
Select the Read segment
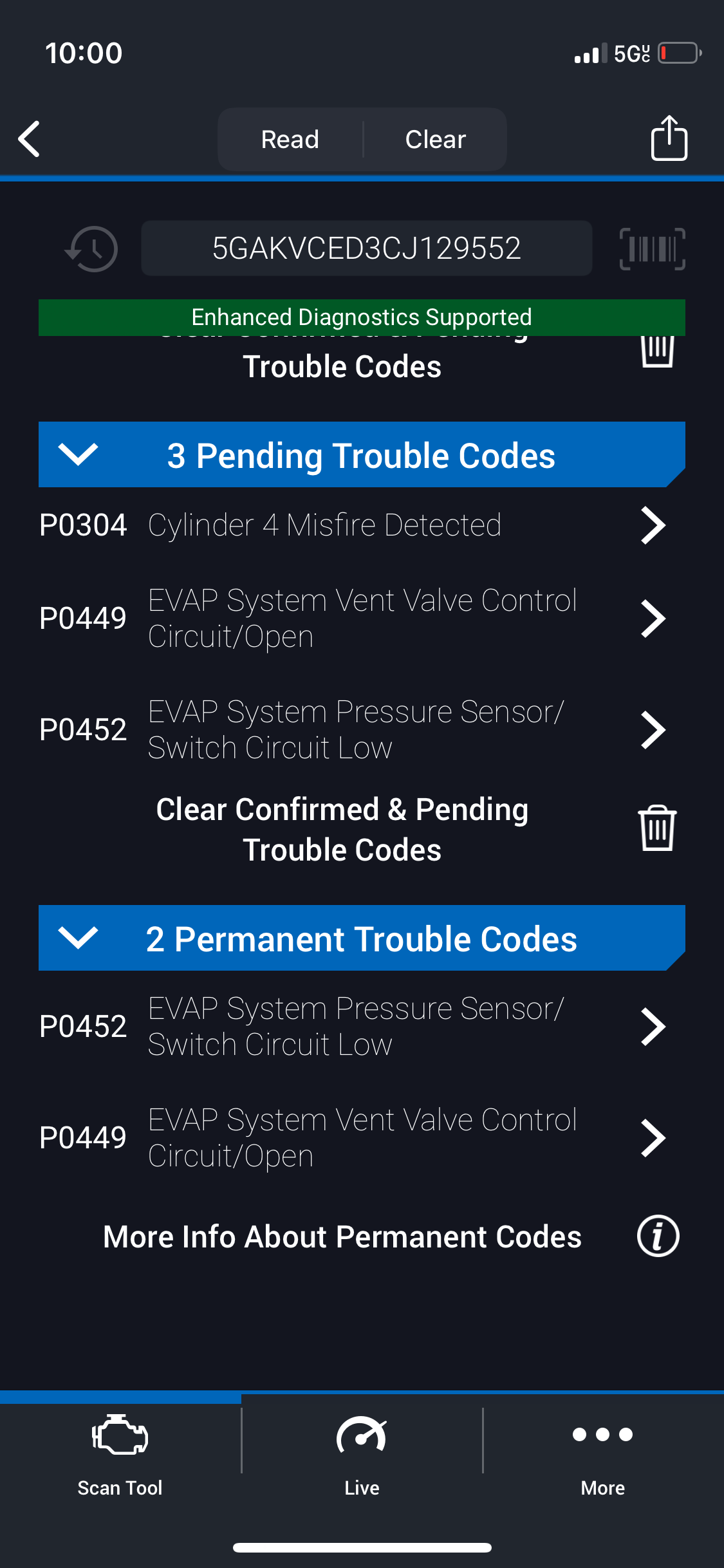pyautogui.click(x=290, y=139)
